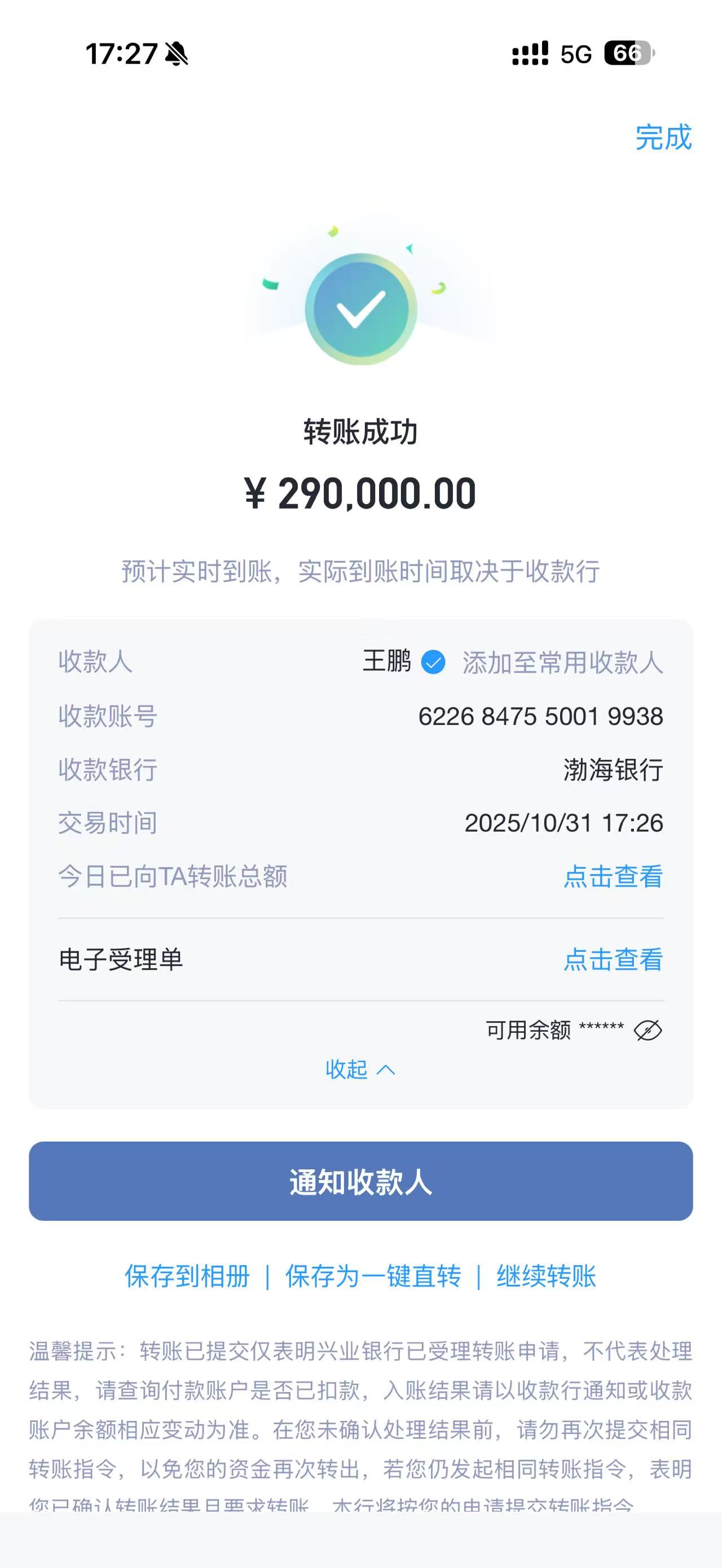
Task: Add 王鹏 to frequent payees
Action: [x=562, y=662]
